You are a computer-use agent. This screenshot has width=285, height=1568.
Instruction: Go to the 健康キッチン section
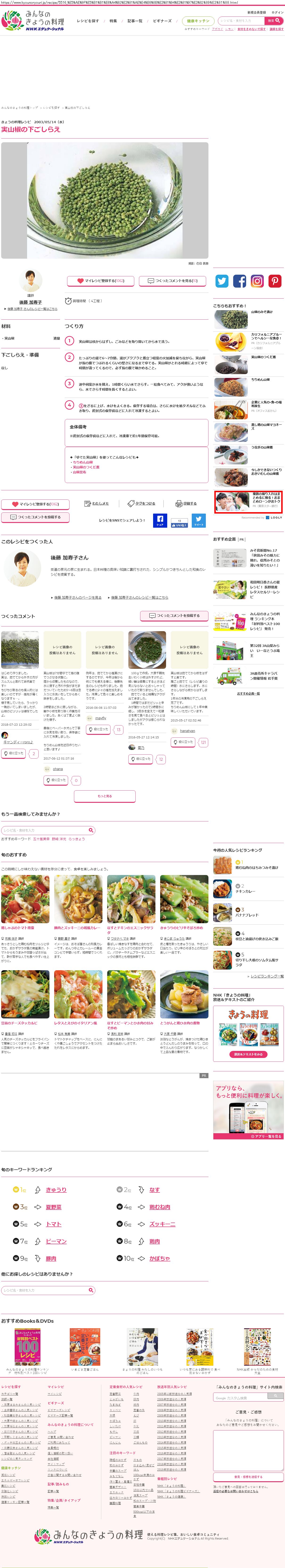point(198,21)
